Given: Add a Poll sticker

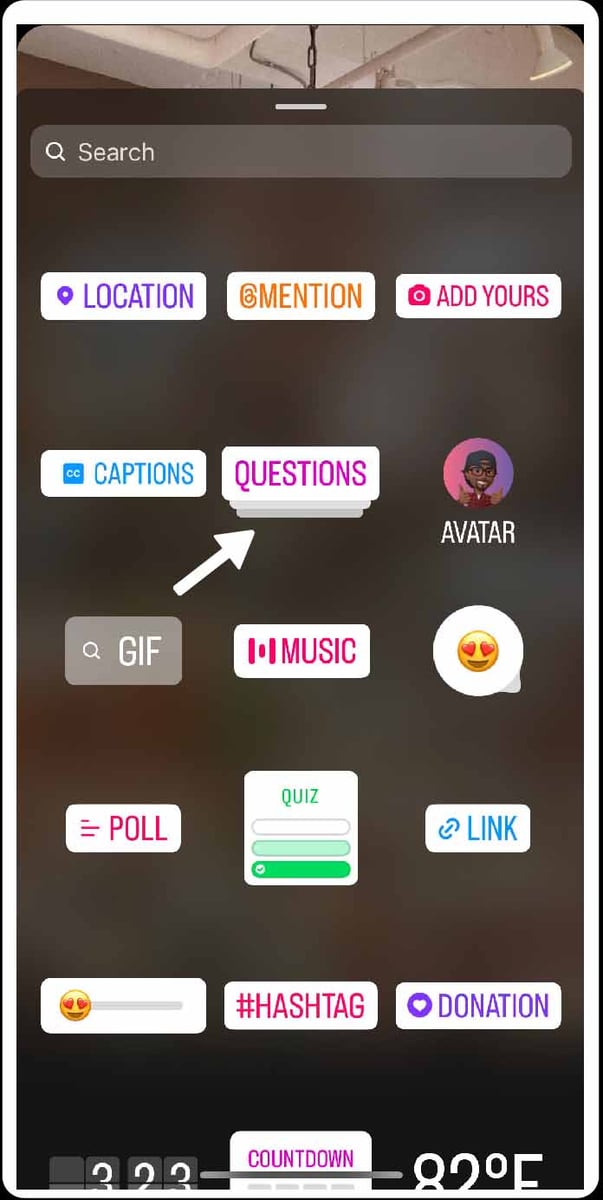Looking at the screenshot, I should point(123,828).
